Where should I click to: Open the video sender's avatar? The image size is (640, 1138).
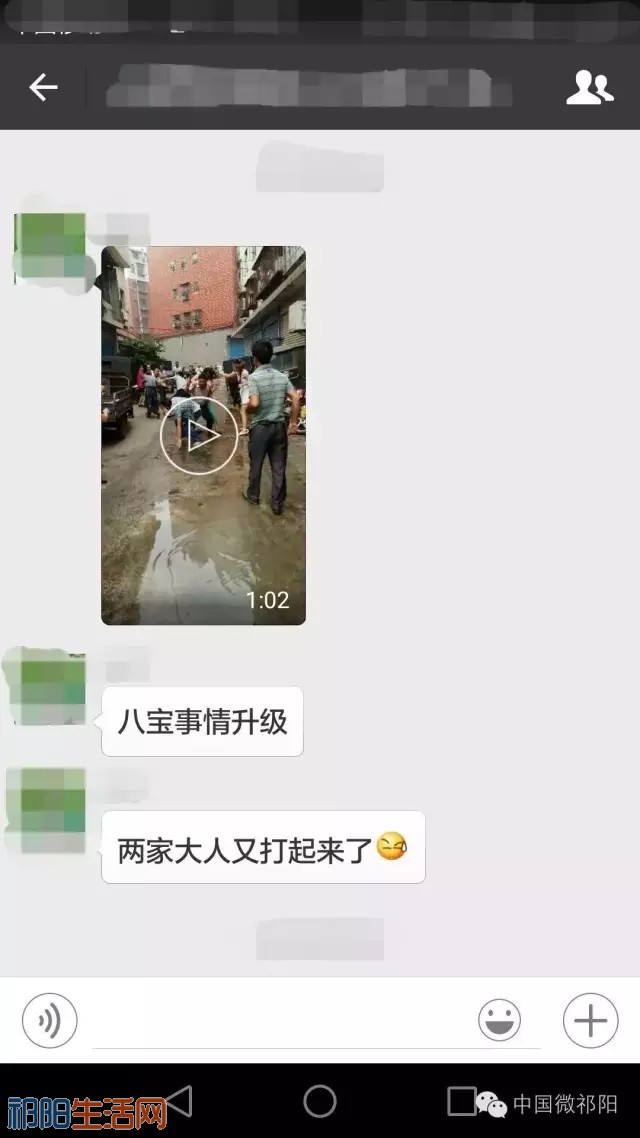pos(50,248)
